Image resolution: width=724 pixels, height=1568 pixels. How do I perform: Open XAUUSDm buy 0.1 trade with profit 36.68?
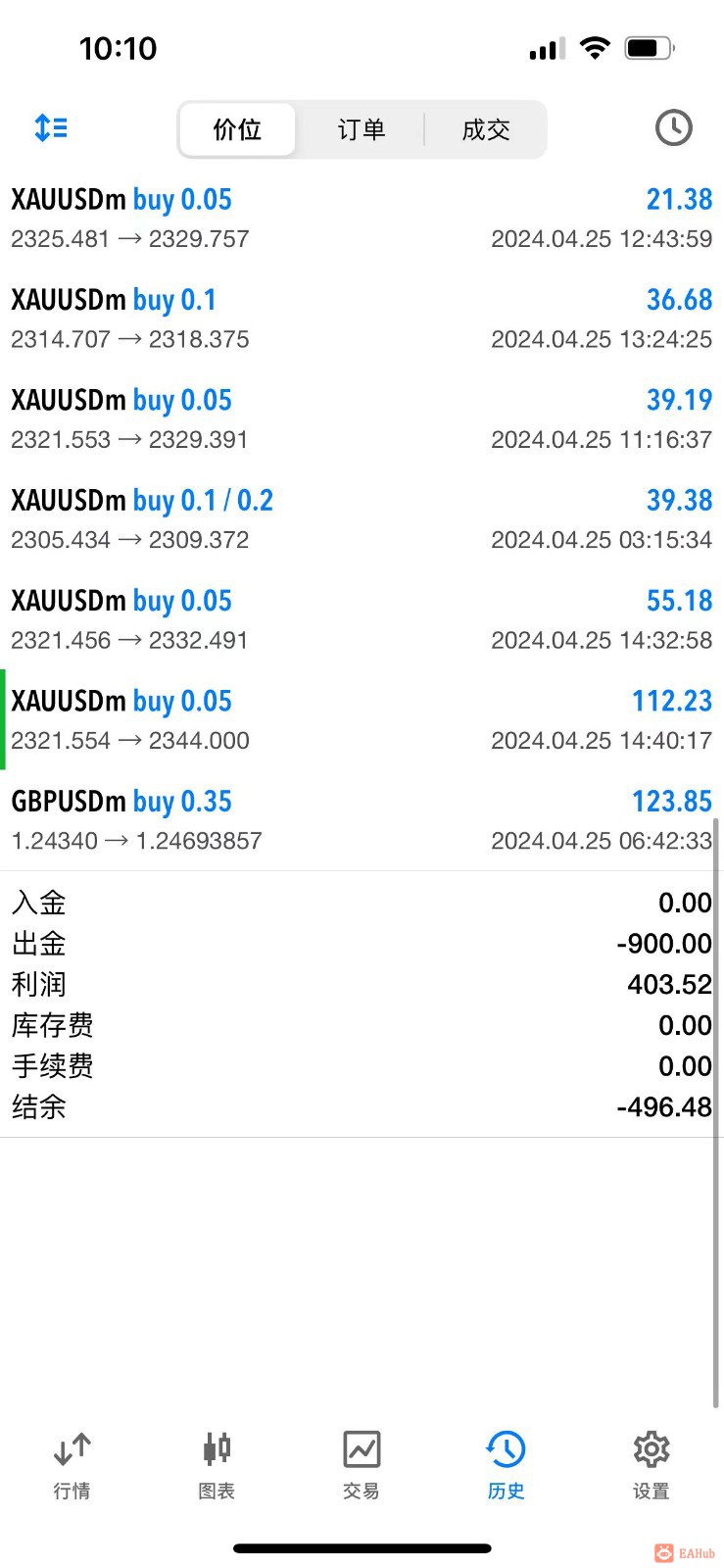[361, 318]
